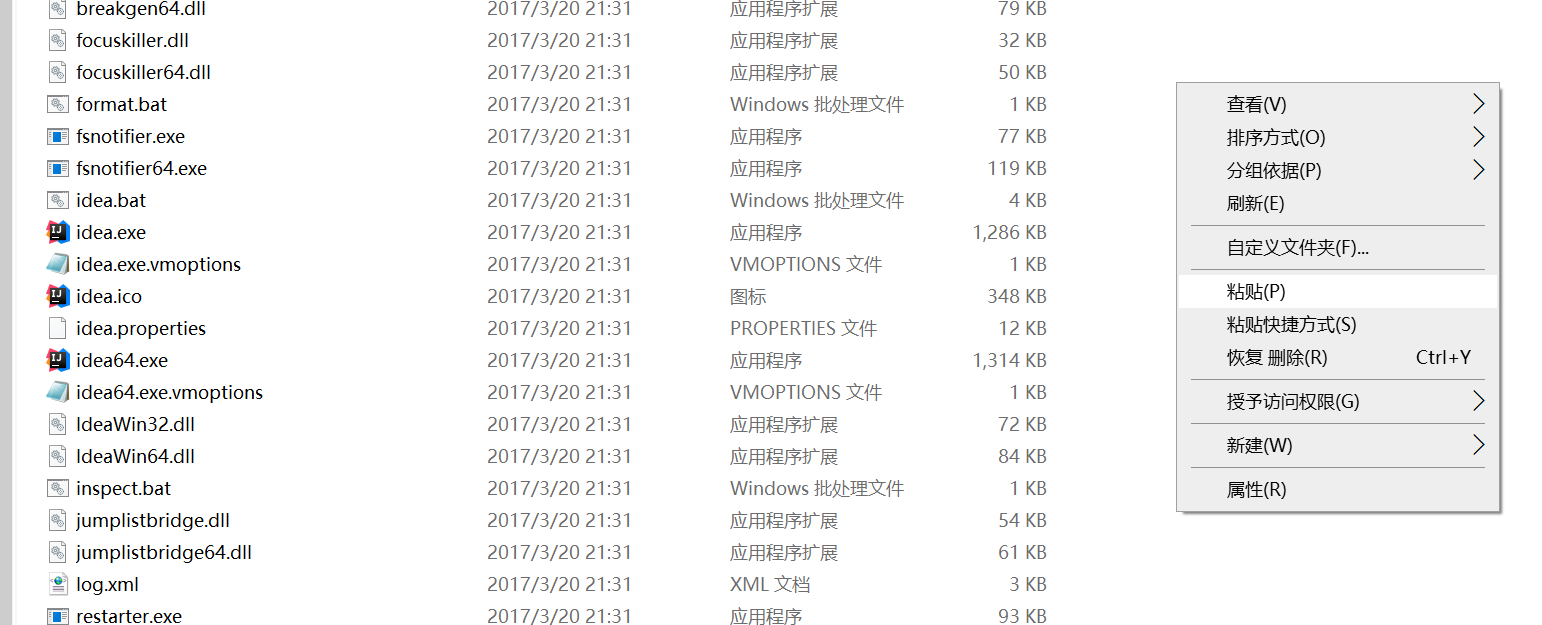The image size is (1542, 625).
Task: Select the format.bat file
Action: 121,105
